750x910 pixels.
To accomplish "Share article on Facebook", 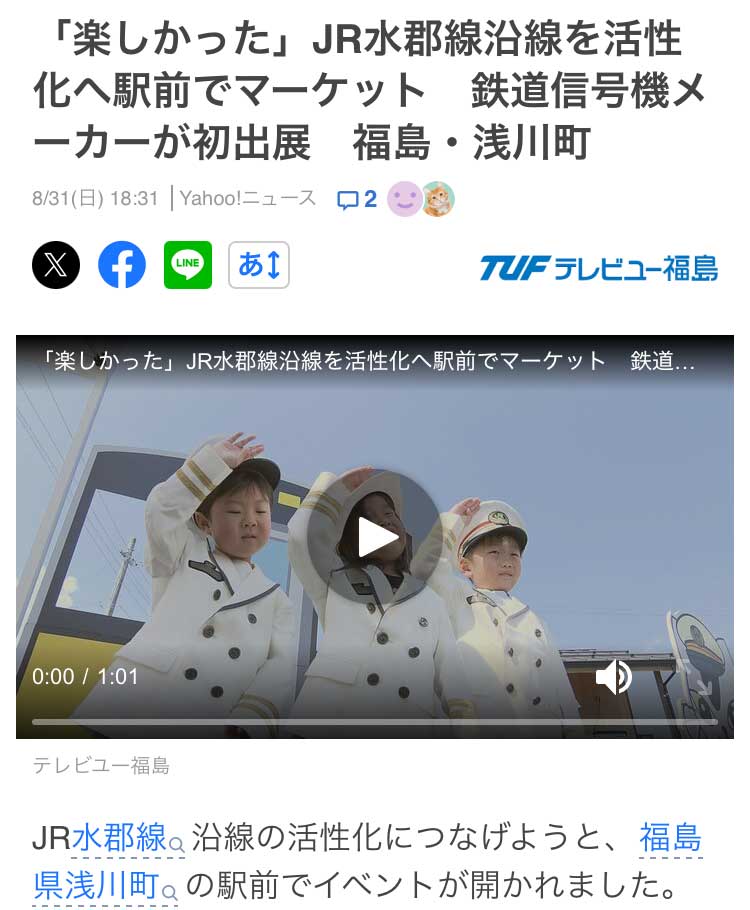I will click(x=122, y=265).
